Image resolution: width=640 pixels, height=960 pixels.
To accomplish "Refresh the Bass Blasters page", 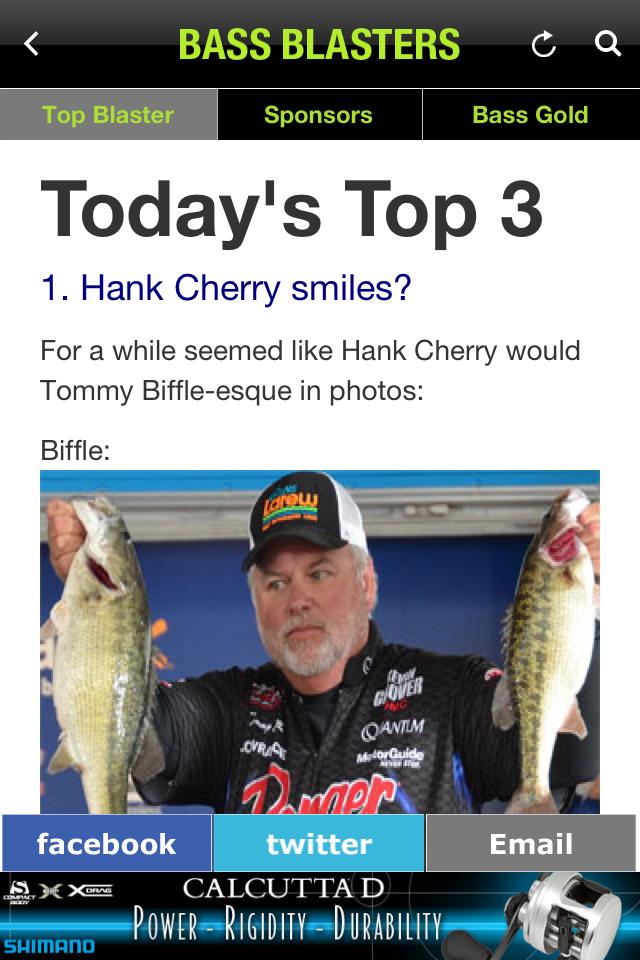I will pyautogui.click(x=543, y=44).
